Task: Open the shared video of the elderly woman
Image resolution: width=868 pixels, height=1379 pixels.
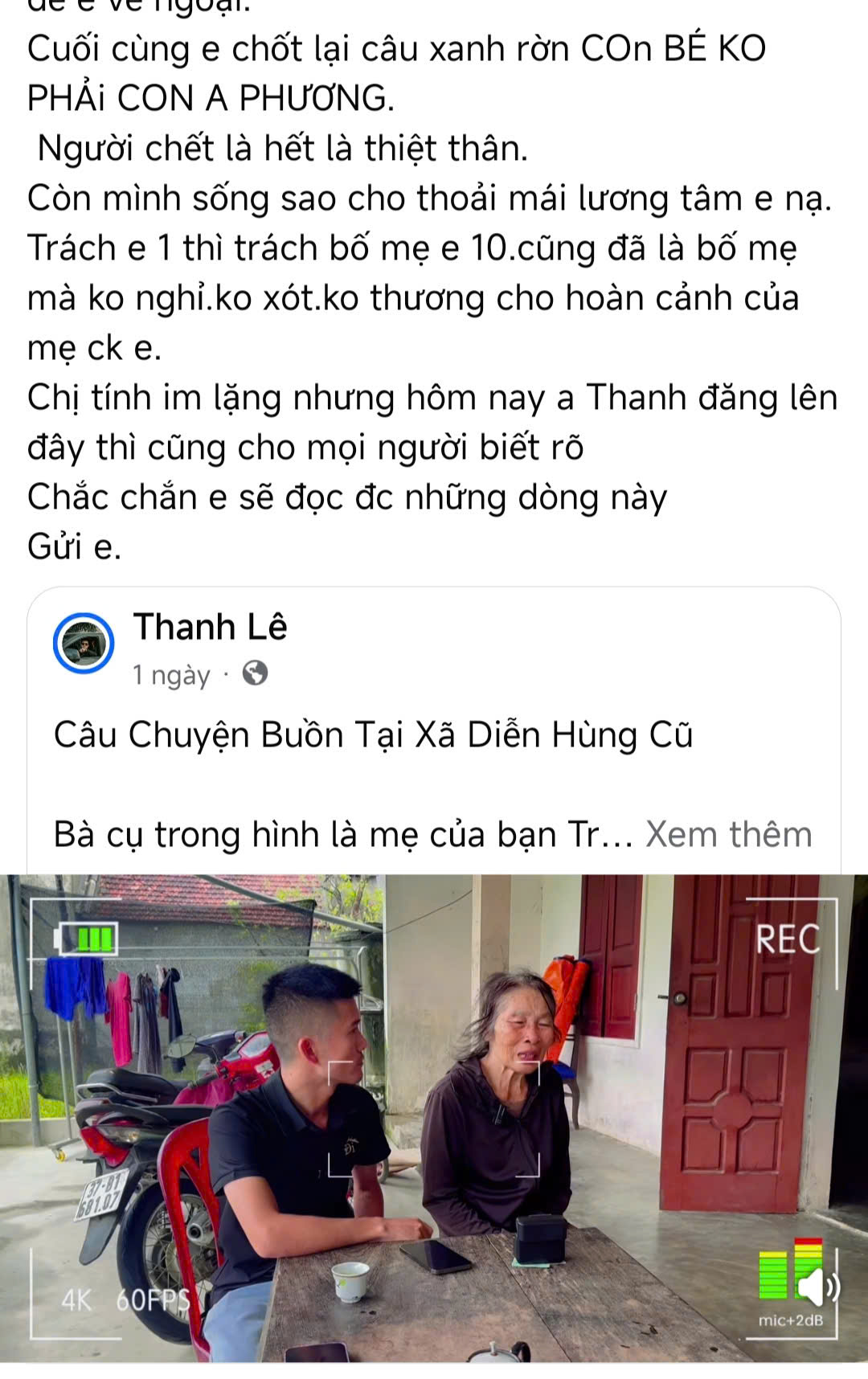Action: [434, 1117]
